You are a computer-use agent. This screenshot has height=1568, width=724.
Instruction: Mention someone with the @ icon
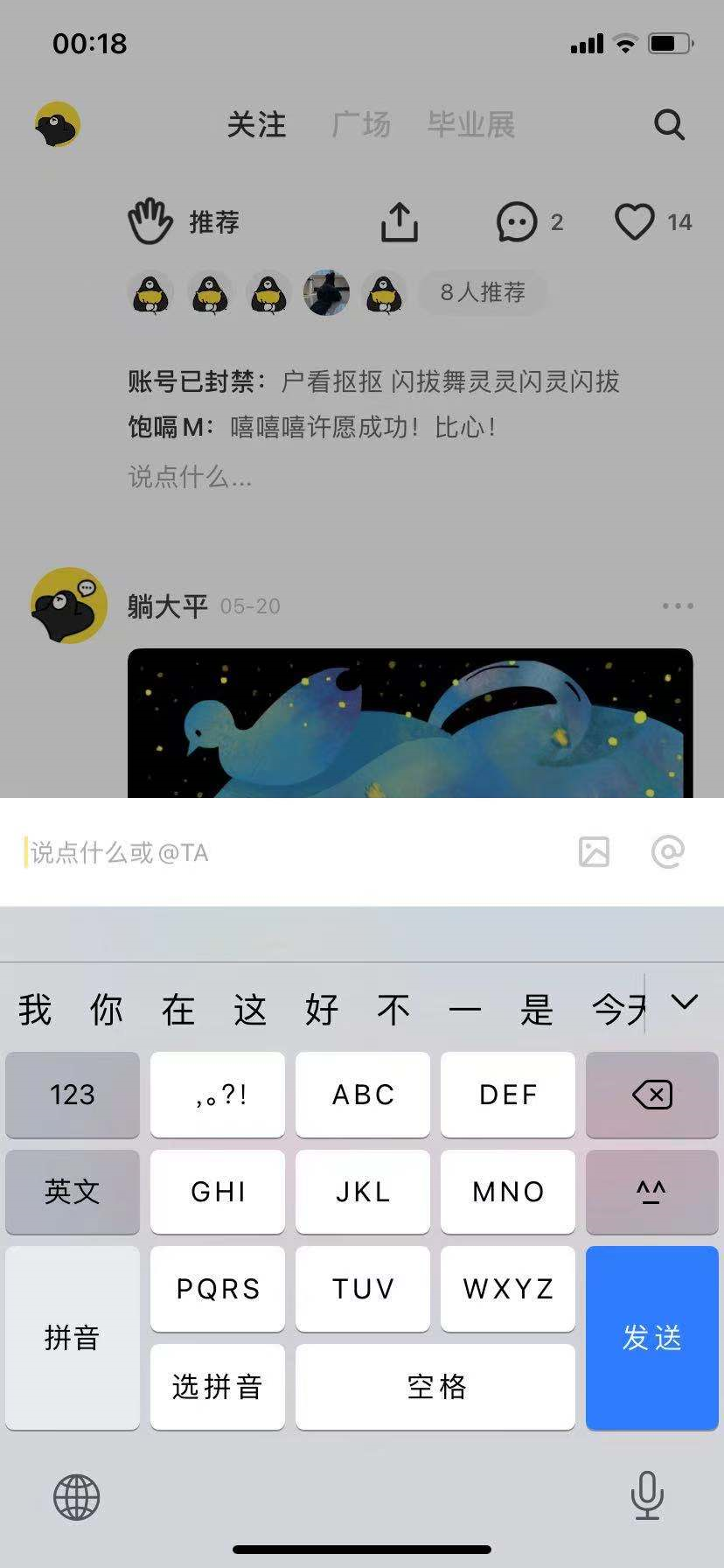click(x=667, y=851)
